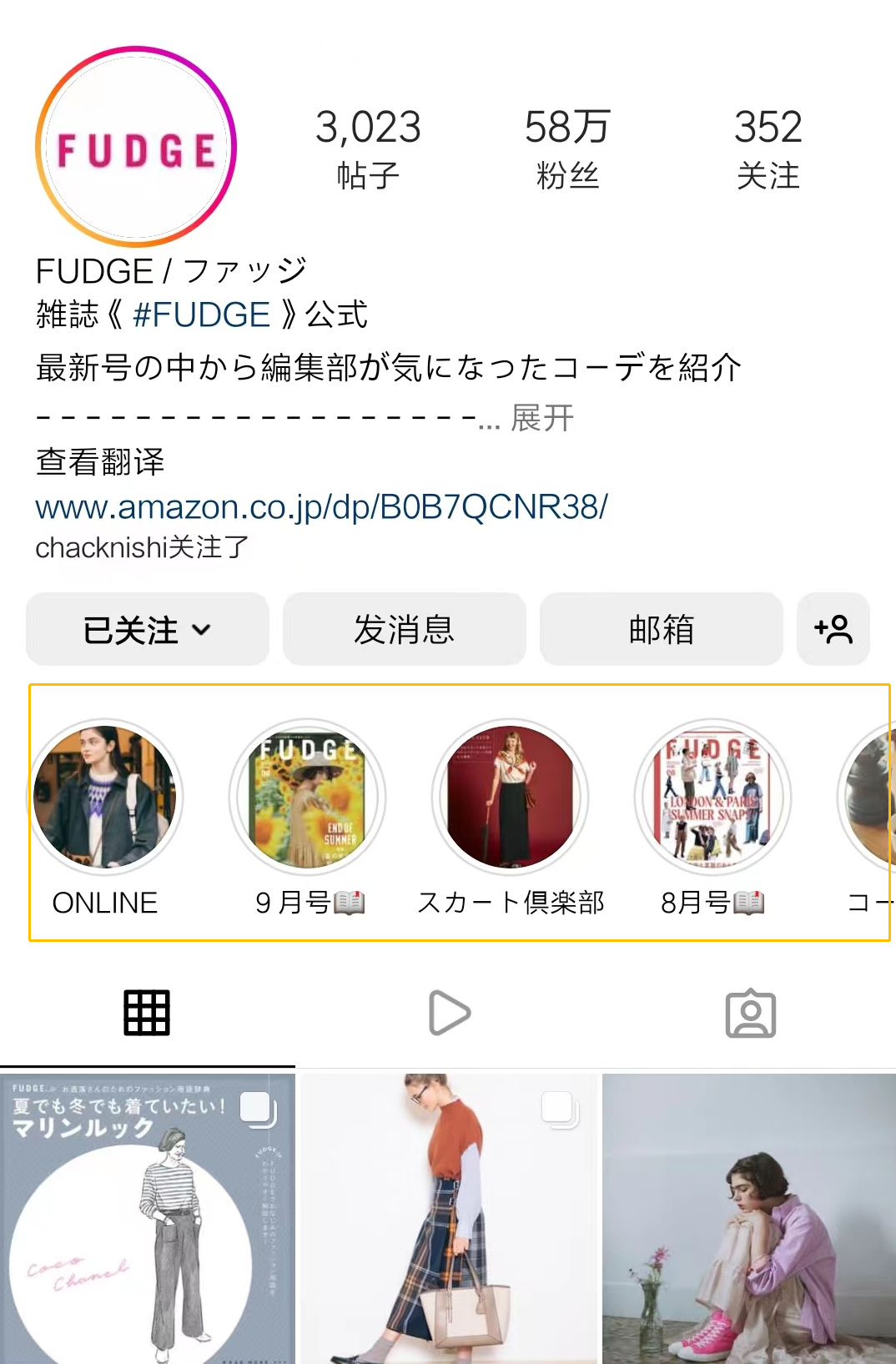
Task: Tap the 邮箱 email button
Action: (x=662, y=629)
